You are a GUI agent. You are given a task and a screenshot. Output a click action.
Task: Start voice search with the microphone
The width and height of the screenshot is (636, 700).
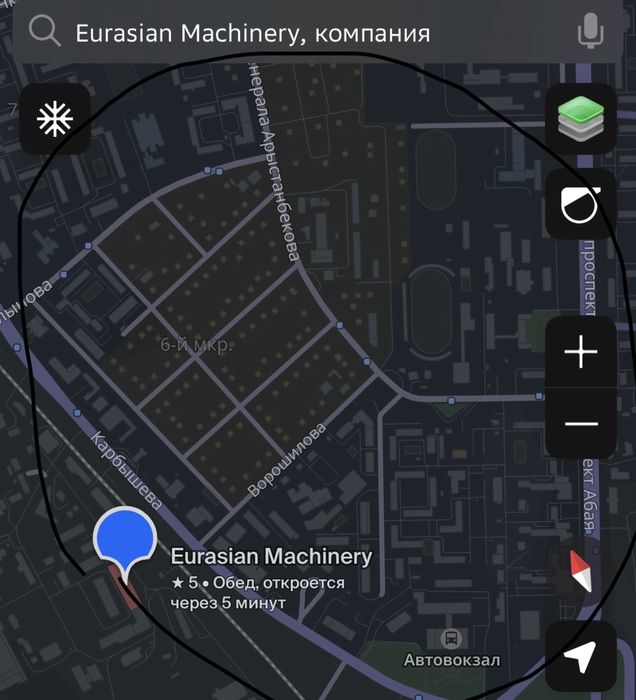591,33
